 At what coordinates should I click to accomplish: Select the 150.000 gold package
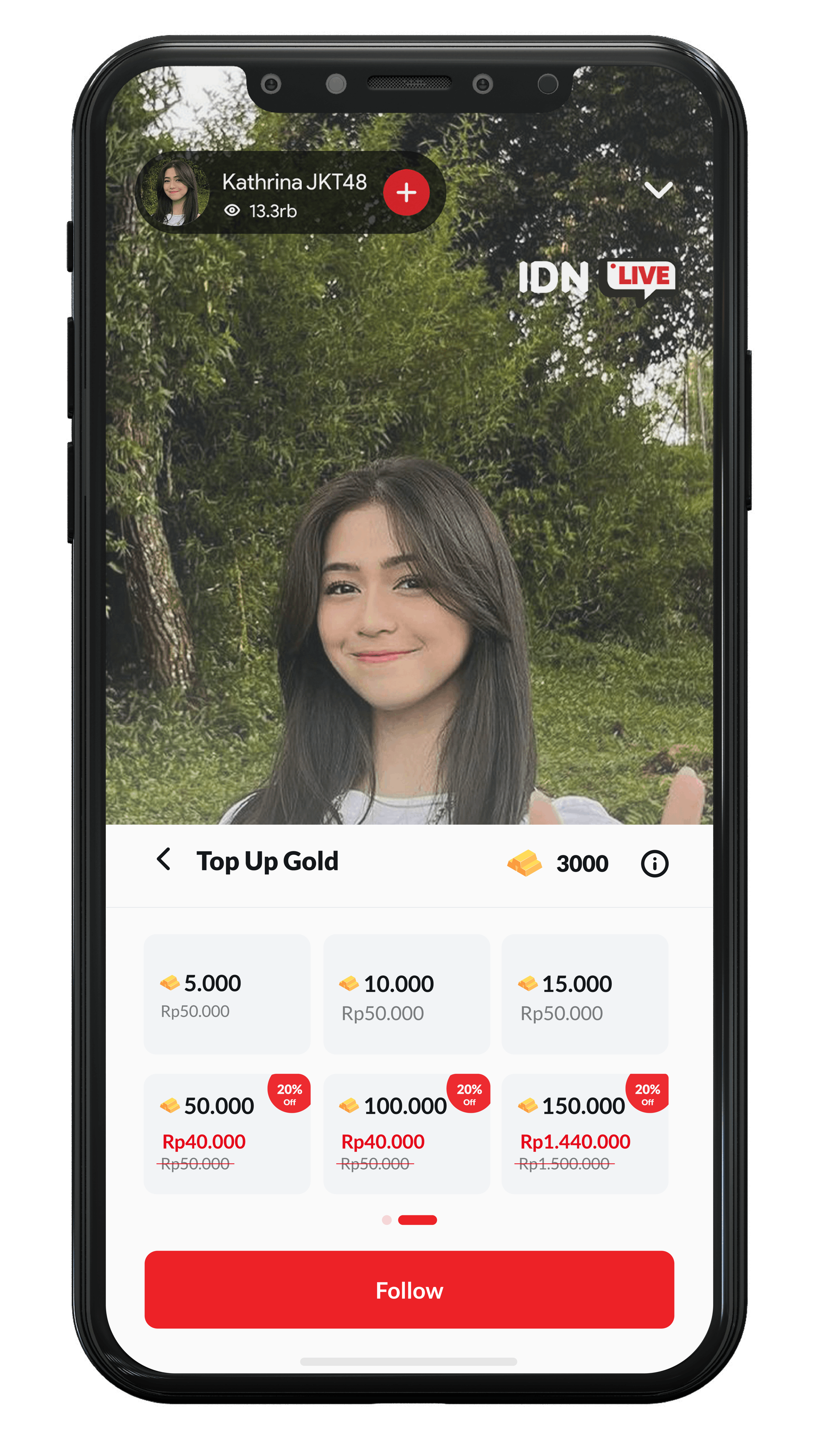pos(584,1134)
